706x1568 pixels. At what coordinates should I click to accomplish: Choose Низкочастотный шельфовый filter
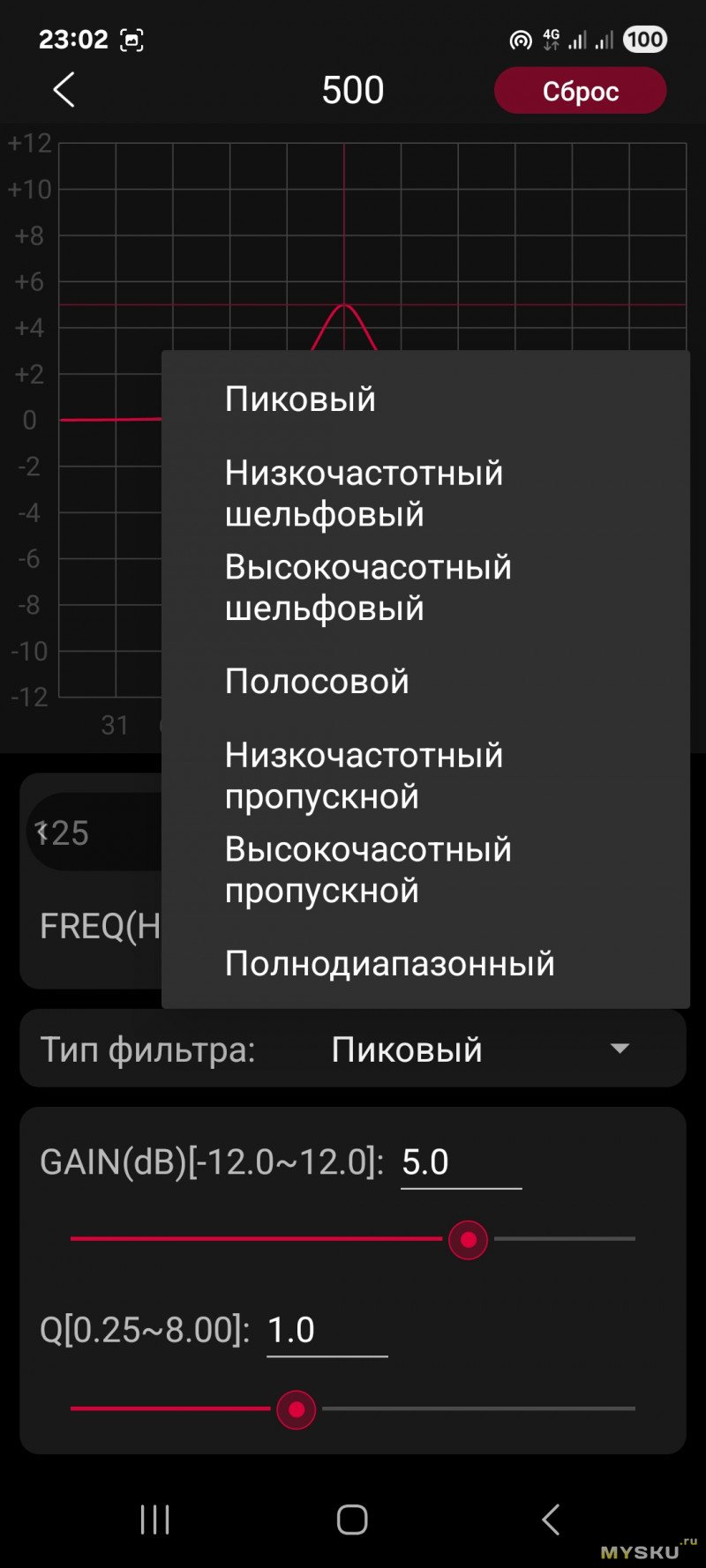pos(364,493)
